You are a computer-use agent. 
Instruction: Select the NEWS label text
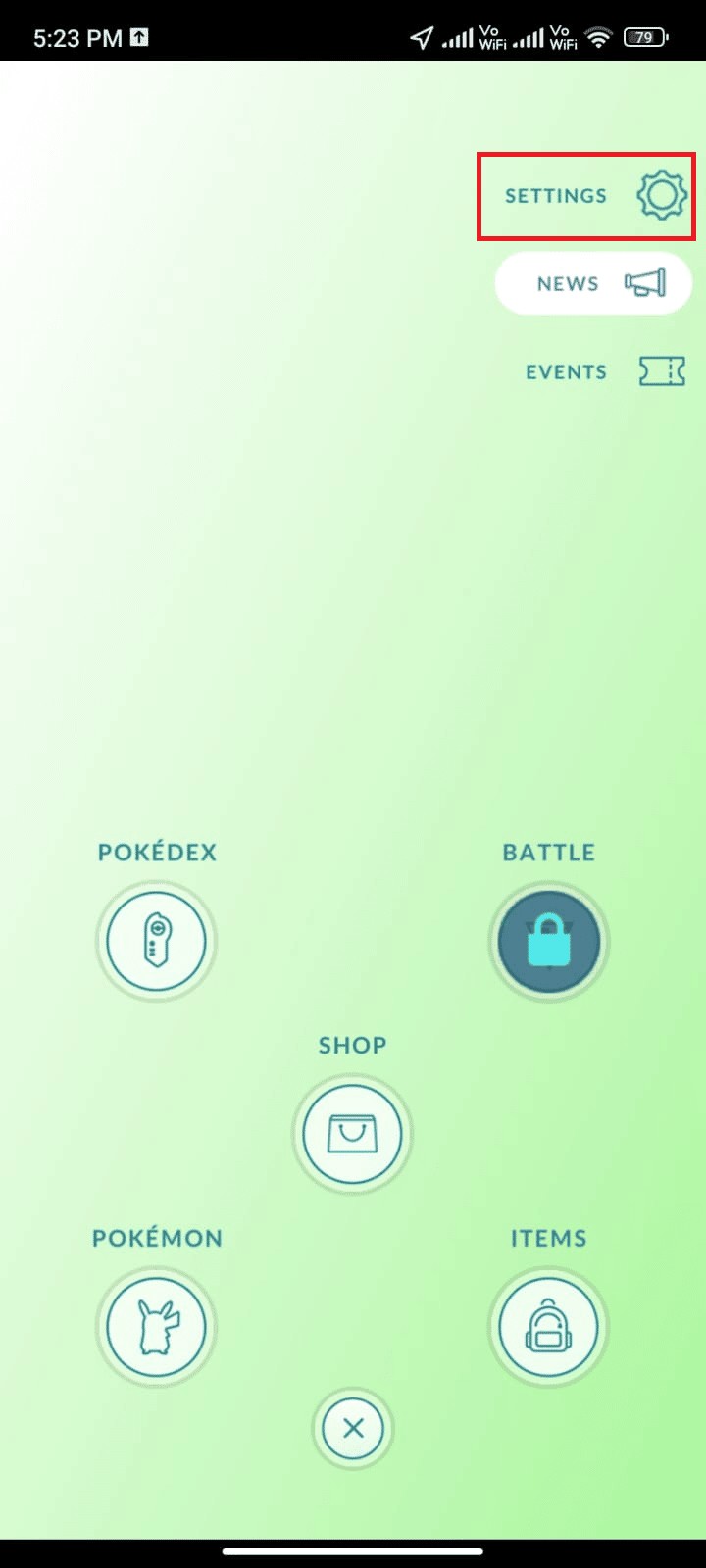coord(568,283)
